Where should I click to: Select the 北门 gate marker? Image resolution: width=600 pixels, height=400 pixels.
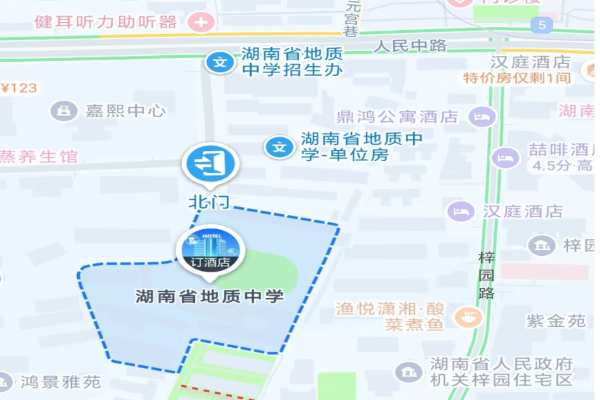pyautogui.click(x=210, y=164)
